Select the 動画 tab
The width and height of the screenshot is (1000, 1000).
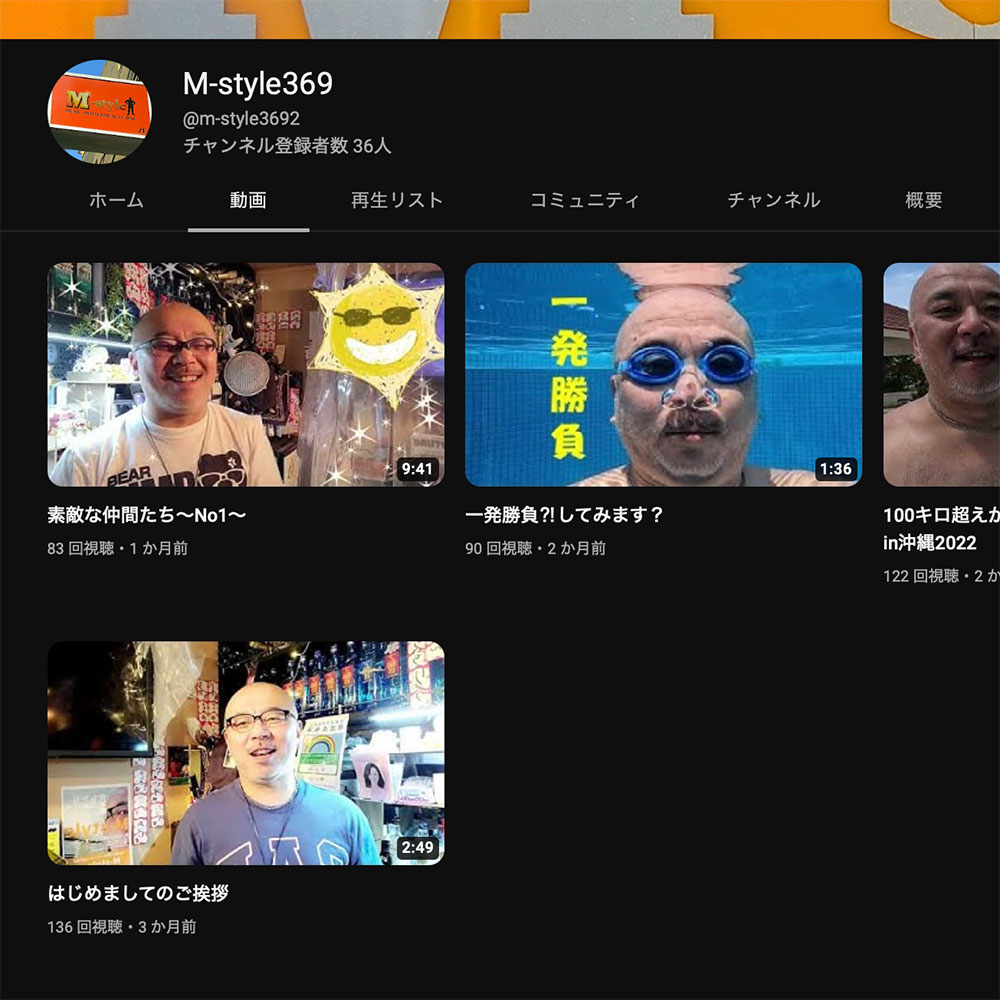(248, 200)
